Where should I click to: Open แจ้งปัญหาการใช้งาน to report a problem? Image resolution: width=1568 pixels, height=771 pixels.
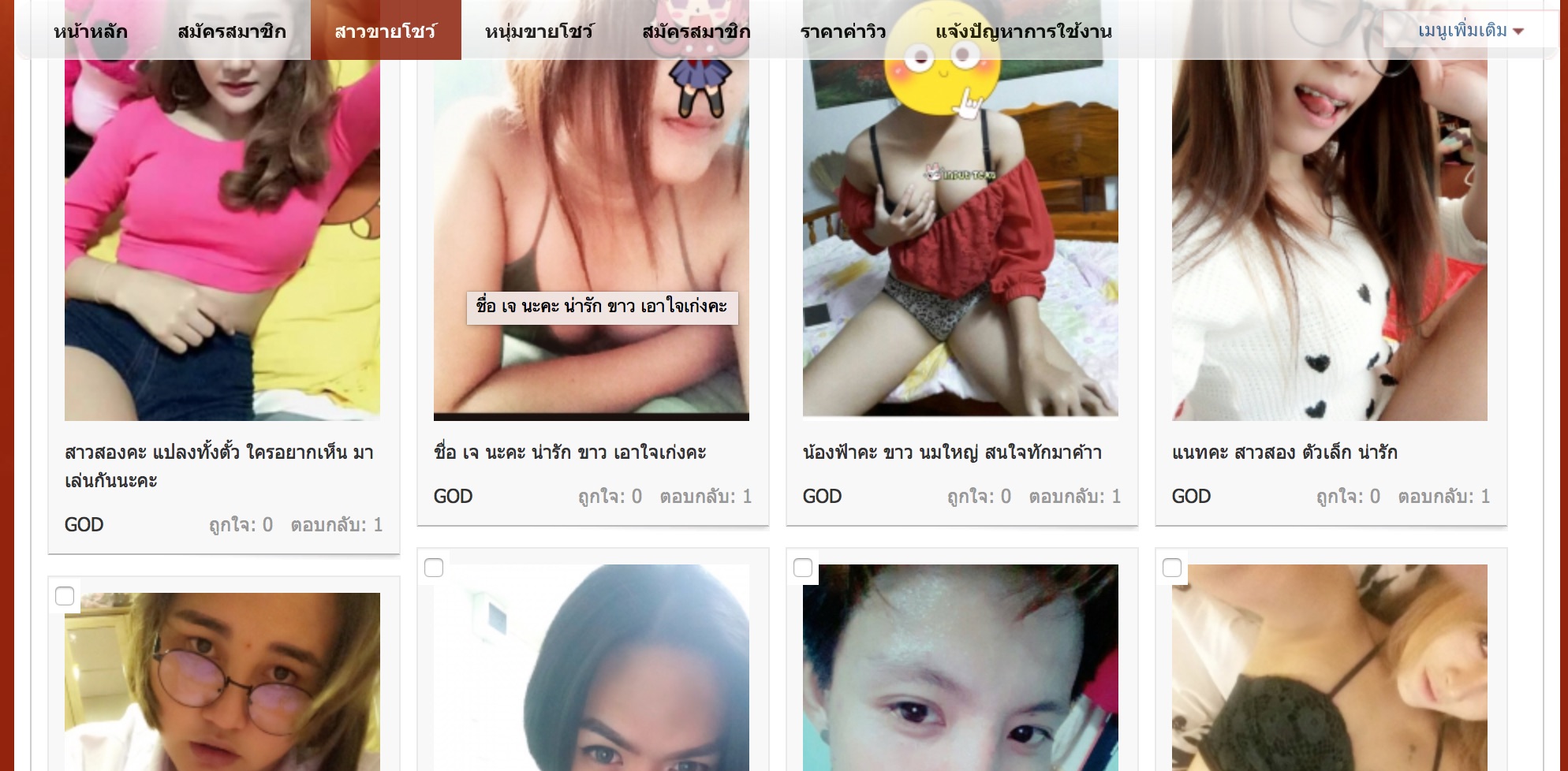tap(1023, 32)
